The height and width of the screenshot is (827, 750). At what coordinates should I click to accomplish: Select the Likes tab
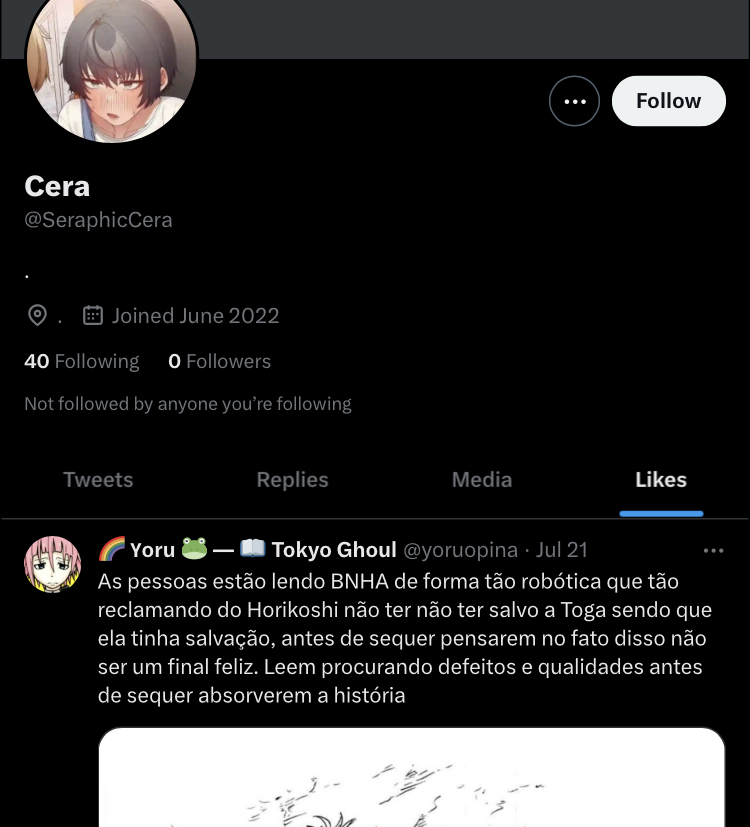coord(661,480)
